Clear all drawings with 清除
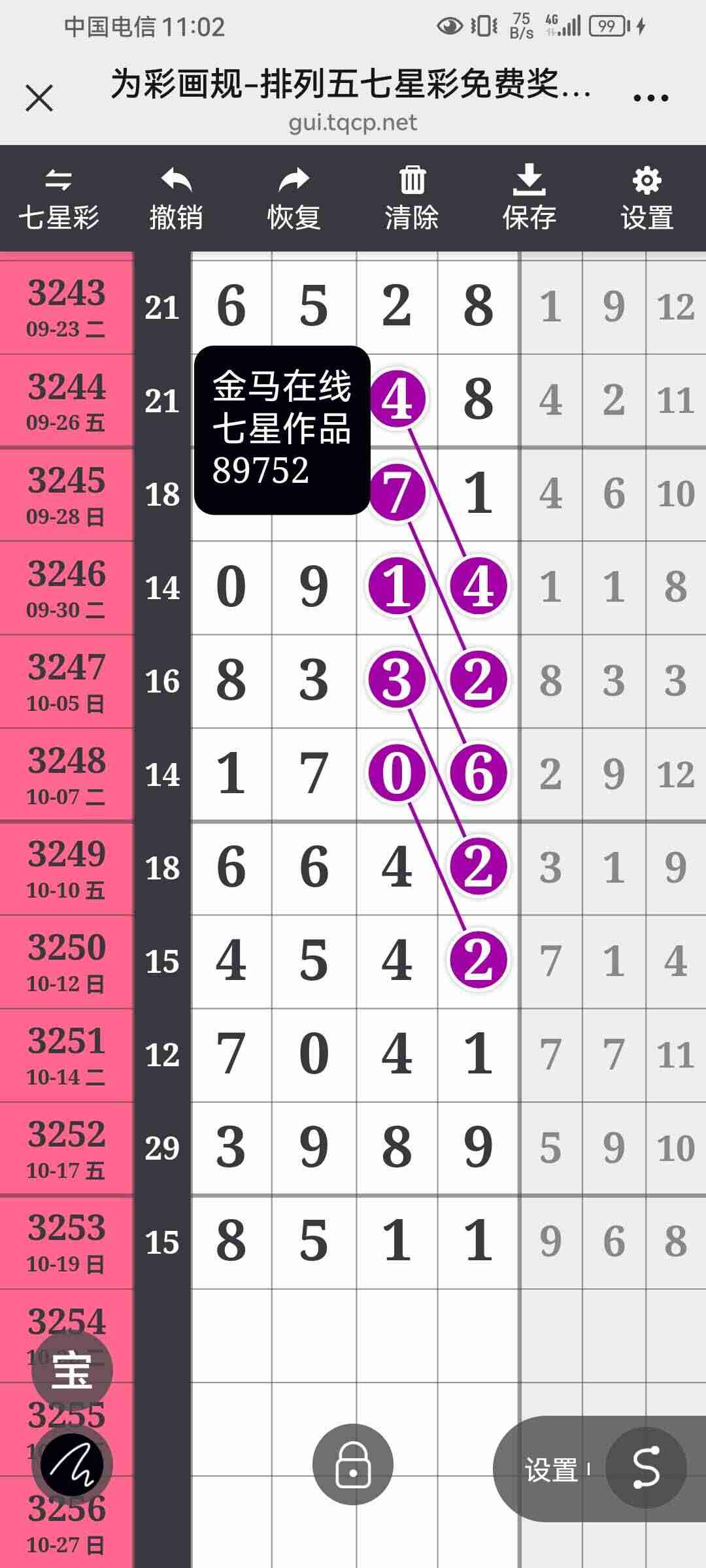The height and width of the screenshot is (1568, 706). coord(412,199)
